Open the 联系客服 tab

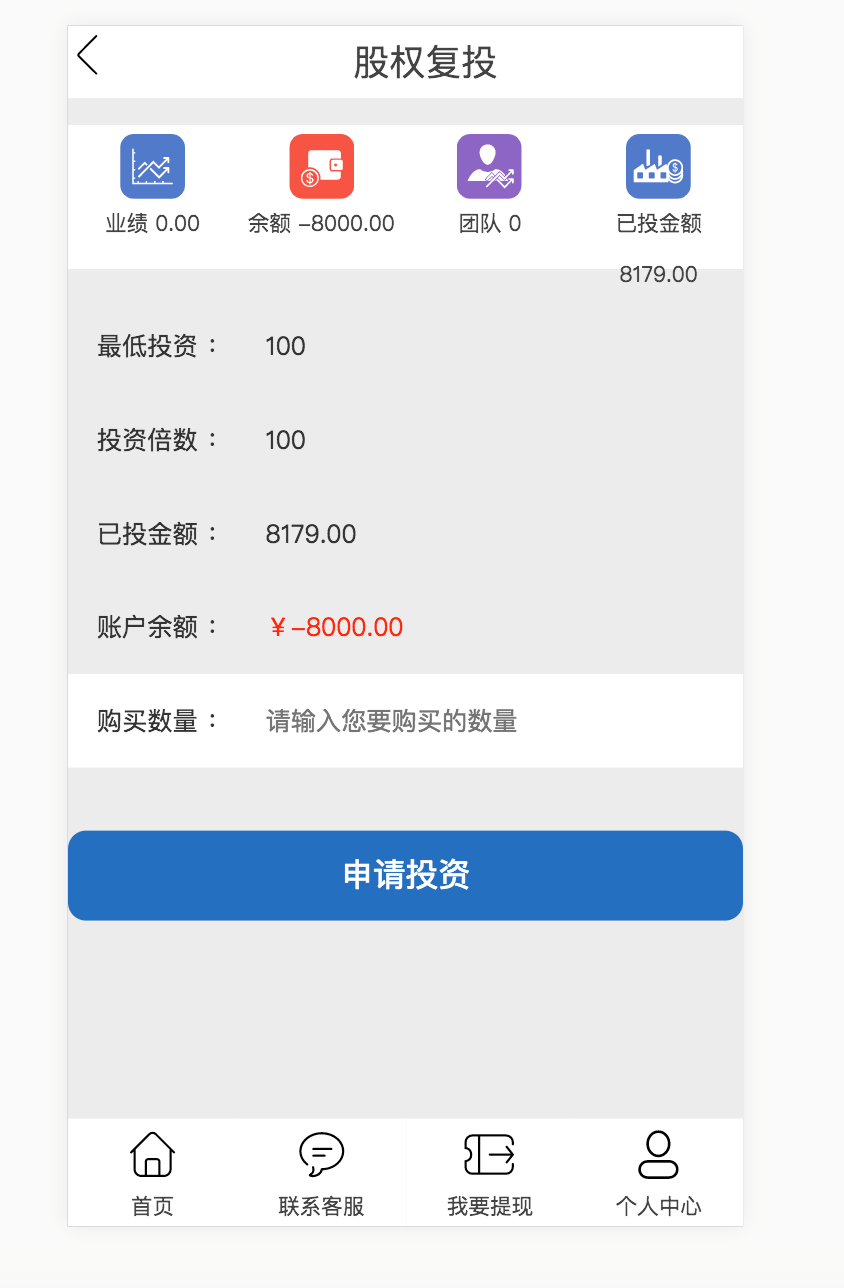[321, 1173]
